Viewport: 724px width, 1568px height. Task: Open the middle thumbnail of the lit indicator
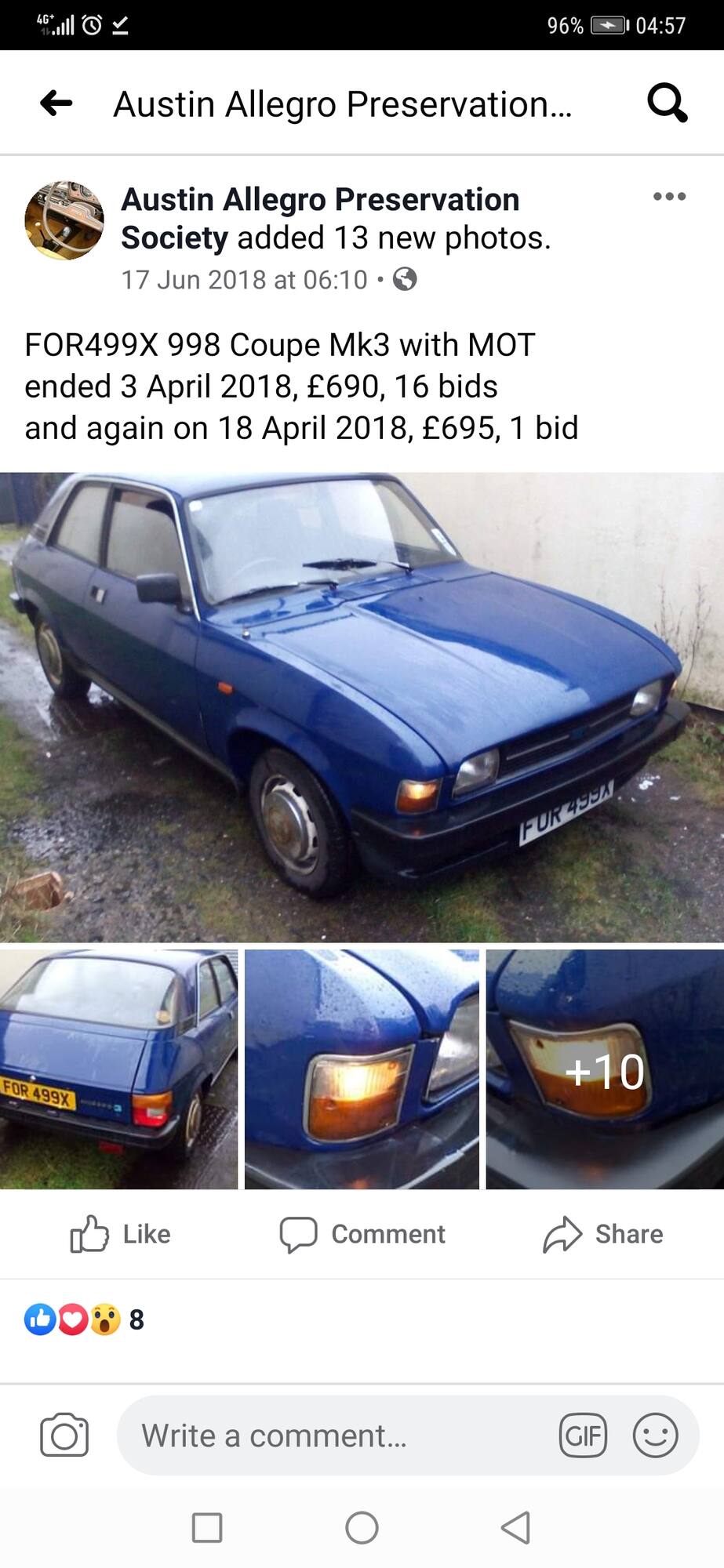[362, 1069]
